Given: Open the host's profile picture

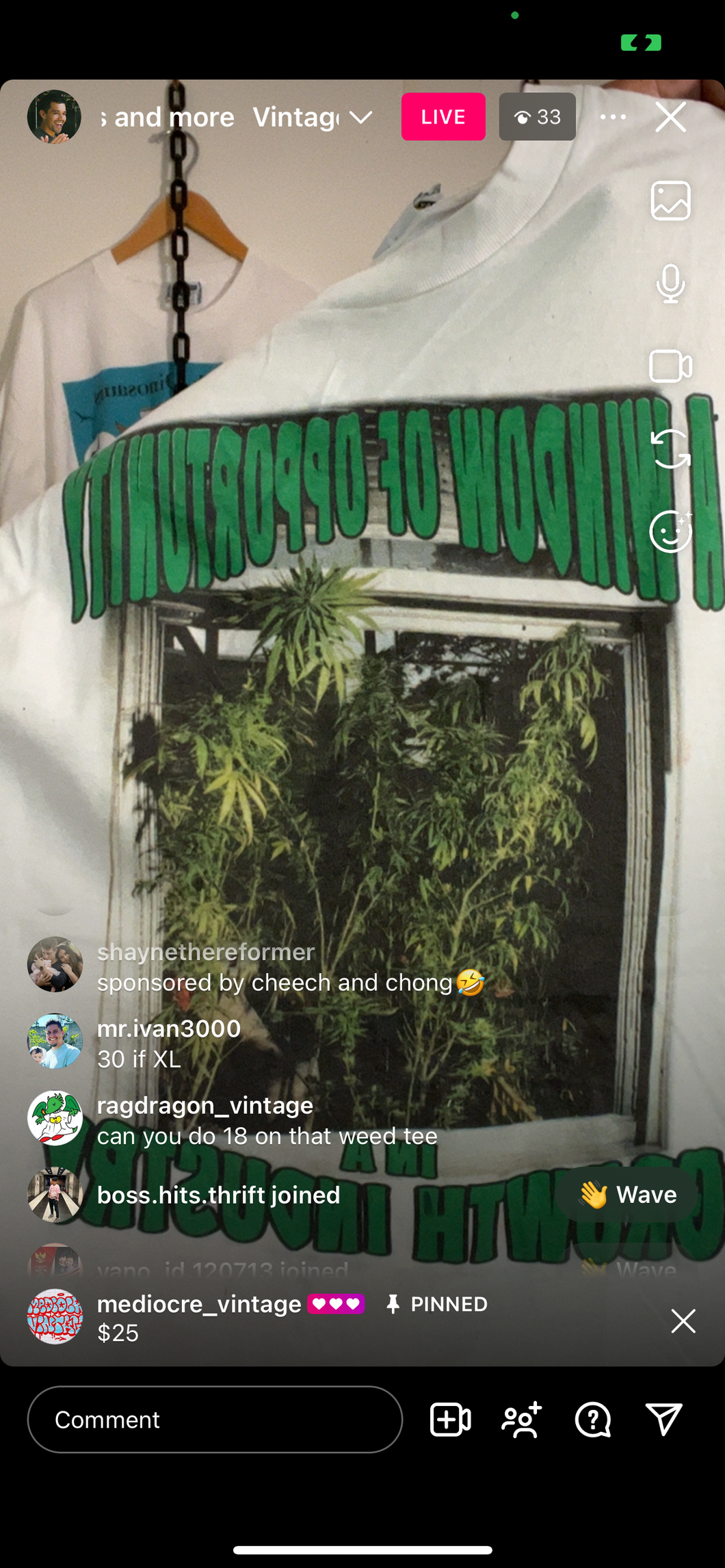Looking at the screenshot, I should [54, 117].
